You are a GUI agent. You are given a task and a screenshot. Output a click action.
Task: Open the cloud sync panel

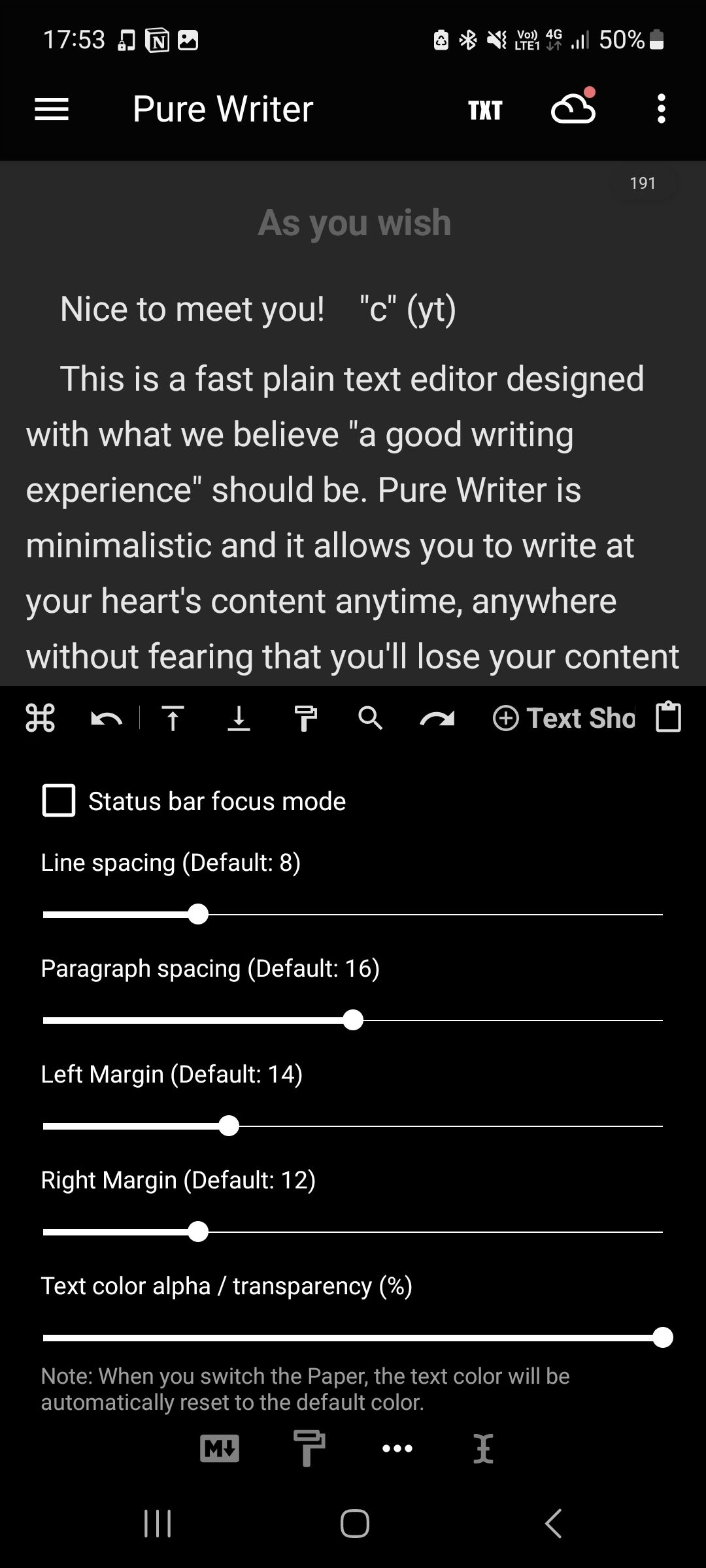(573, 109)
